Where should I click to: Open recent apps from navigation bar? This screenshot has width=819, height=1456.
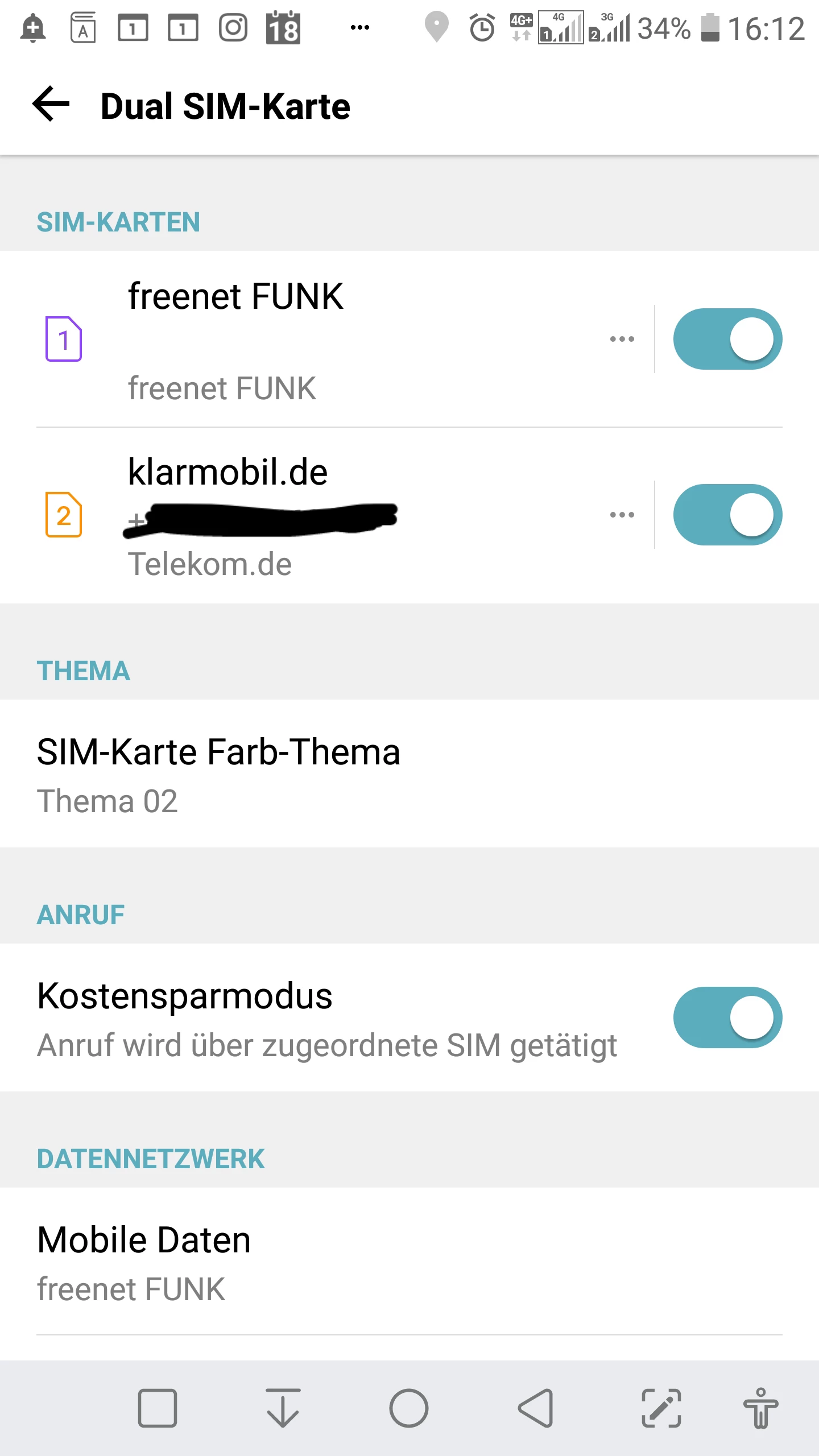(x=158, y=1408)
